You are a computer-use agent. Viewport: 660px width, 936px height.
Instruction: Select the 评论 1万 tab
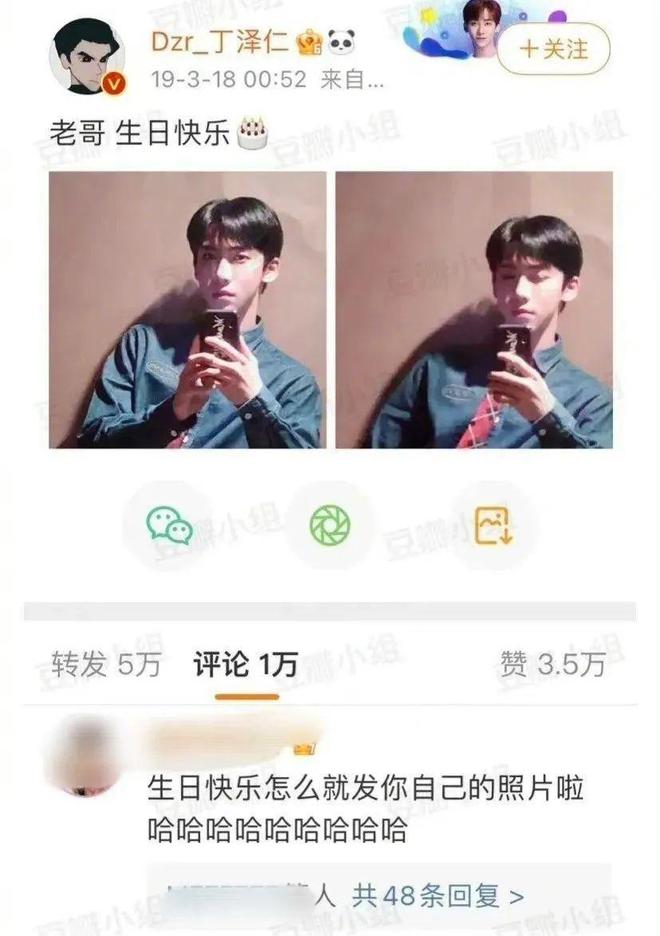[245, 663]
